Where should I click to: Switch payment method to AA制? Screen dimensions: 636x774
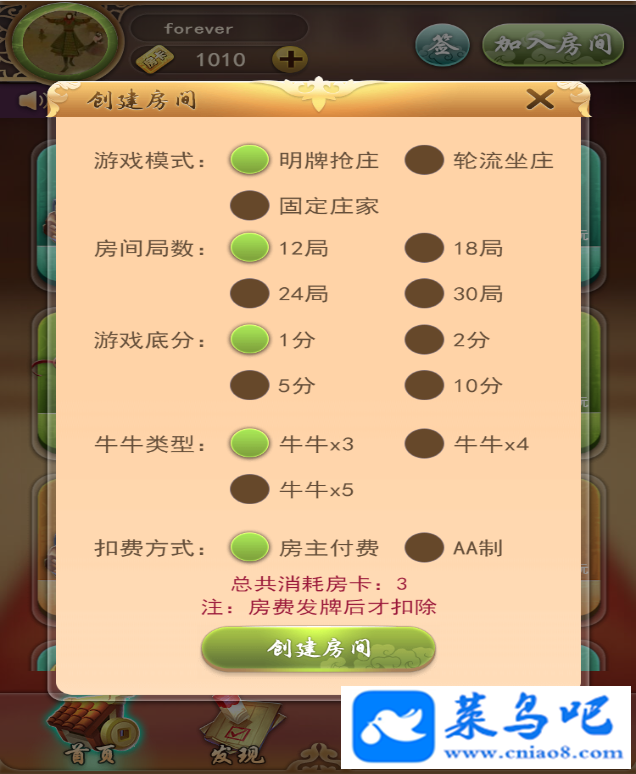(424, 548)
